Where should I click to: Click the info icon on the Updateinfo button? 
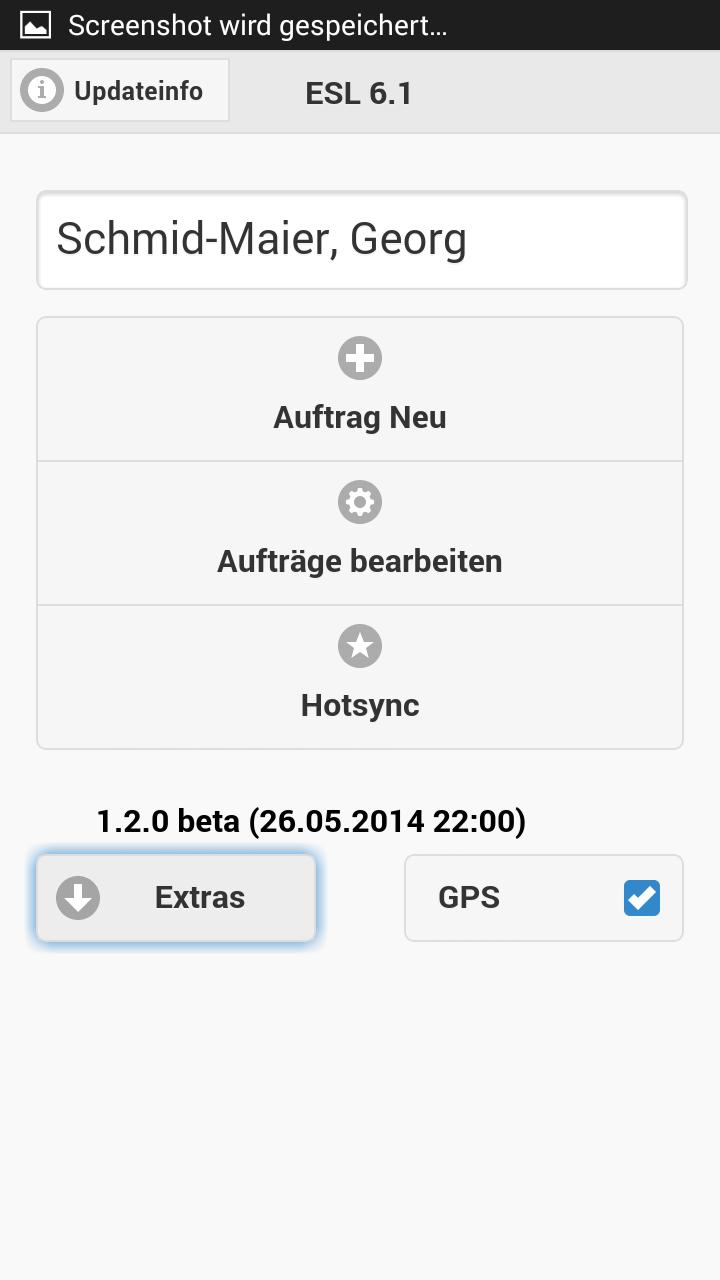40,90
